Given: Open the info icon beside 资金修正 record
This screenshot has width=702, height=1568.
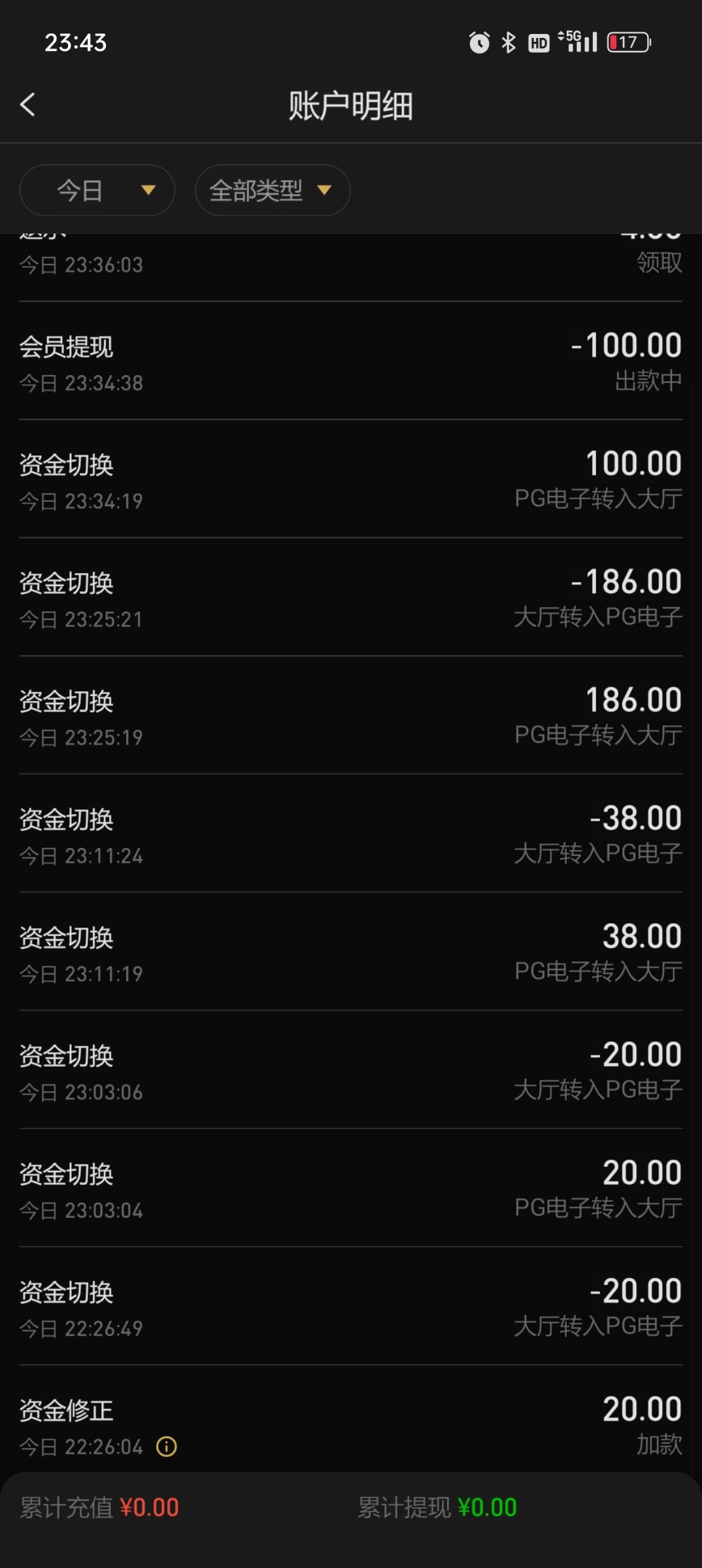Looking at the screenshot, I should tap(165, 1446).
